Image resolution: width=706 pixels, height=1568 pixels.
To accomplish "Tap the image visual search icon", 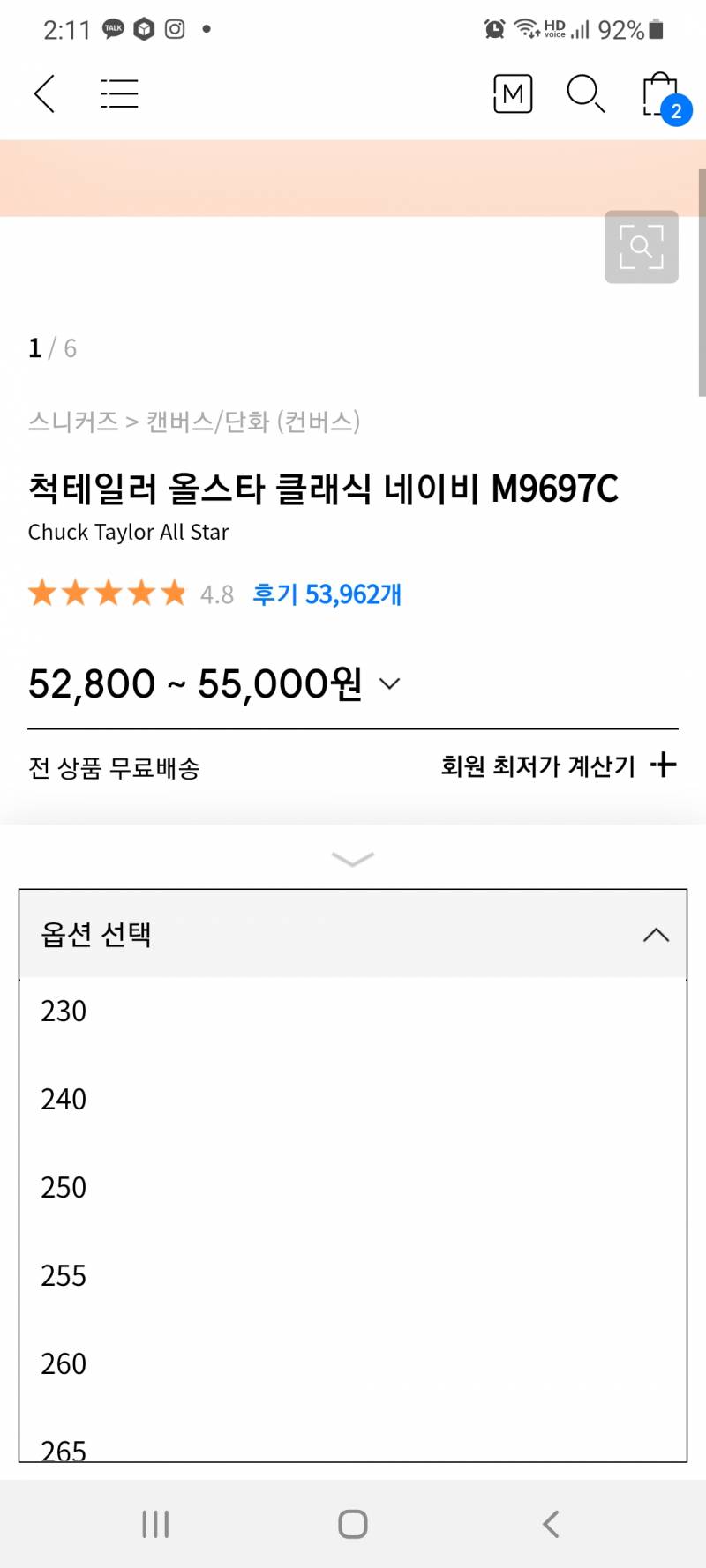I will [641, 246].
